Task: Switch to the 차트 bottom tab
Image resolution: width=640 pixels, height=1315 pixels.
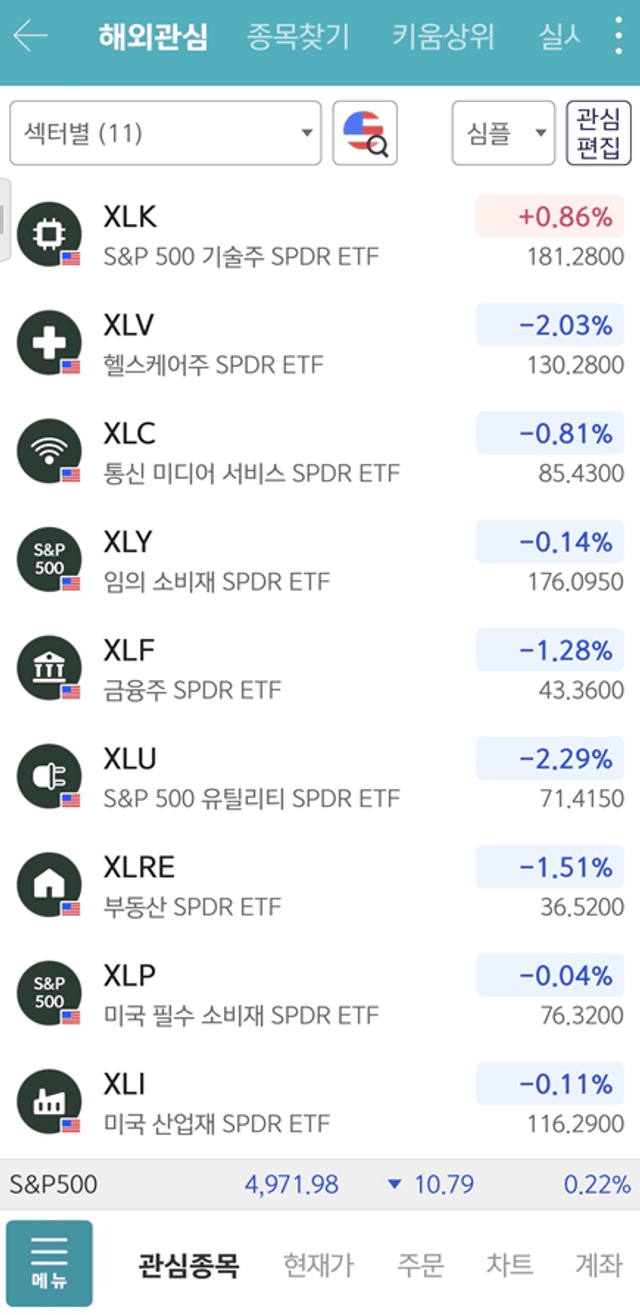Action: pyautogui.click(x=510, y=1266)
